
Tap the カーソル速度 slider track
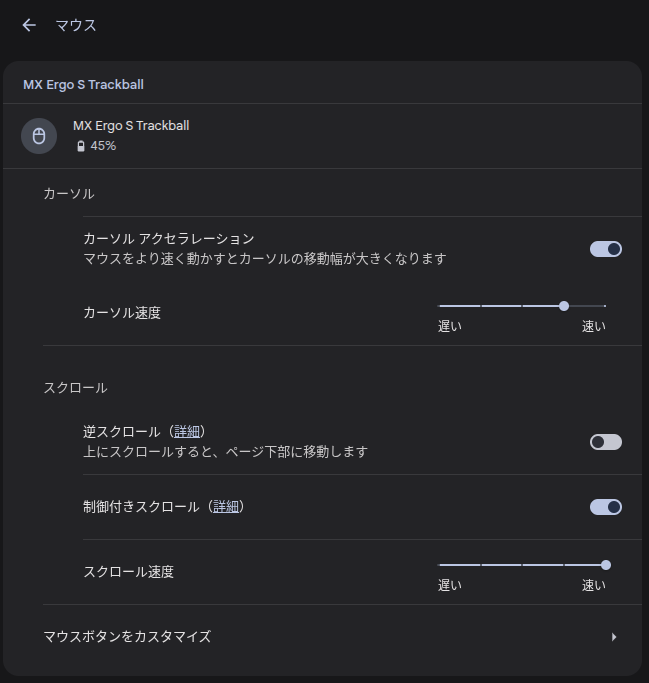point(522,306)
